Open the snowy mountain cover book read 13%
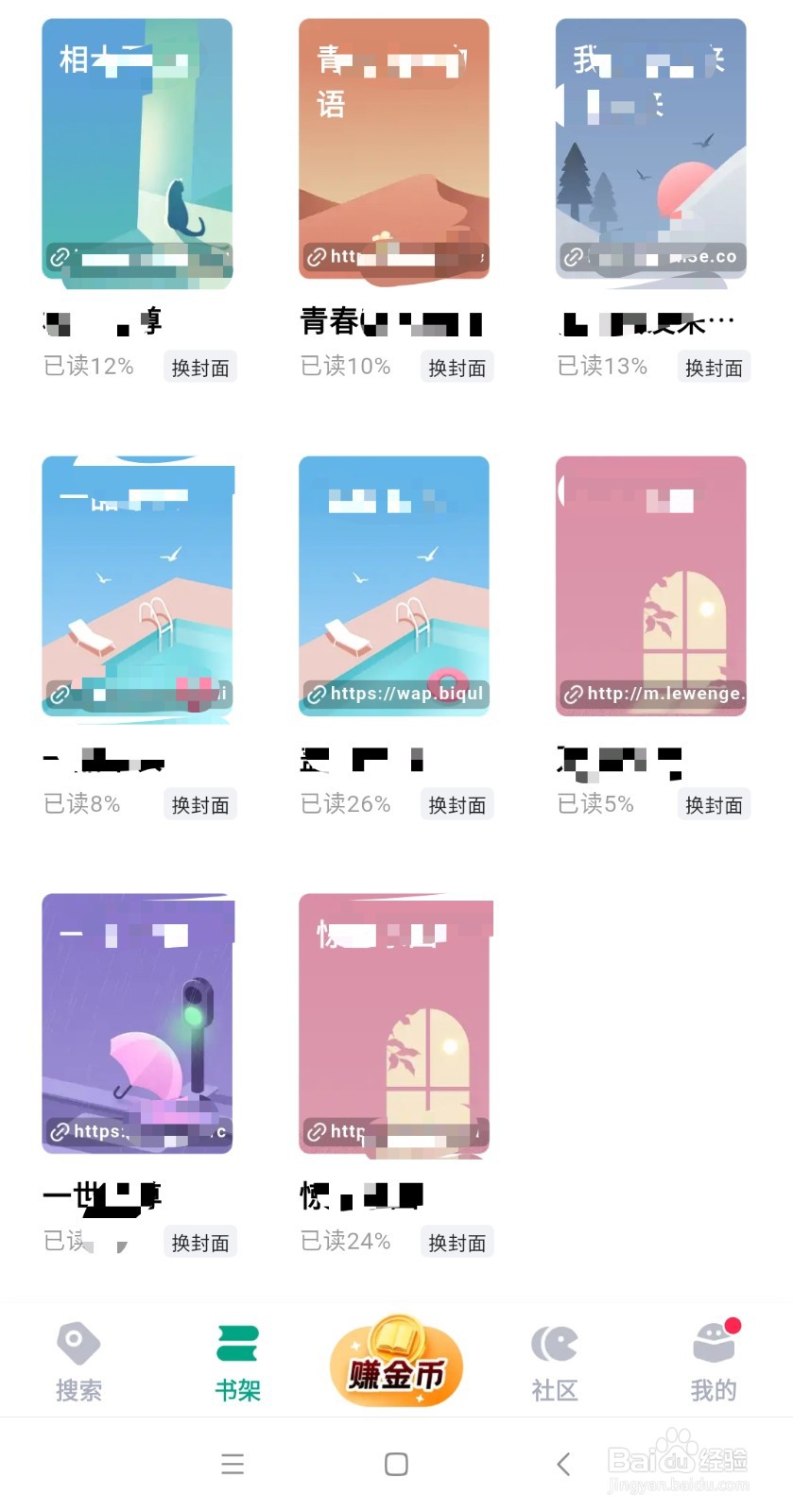This screenshot has width=793, height=1512. coord(650,149)
